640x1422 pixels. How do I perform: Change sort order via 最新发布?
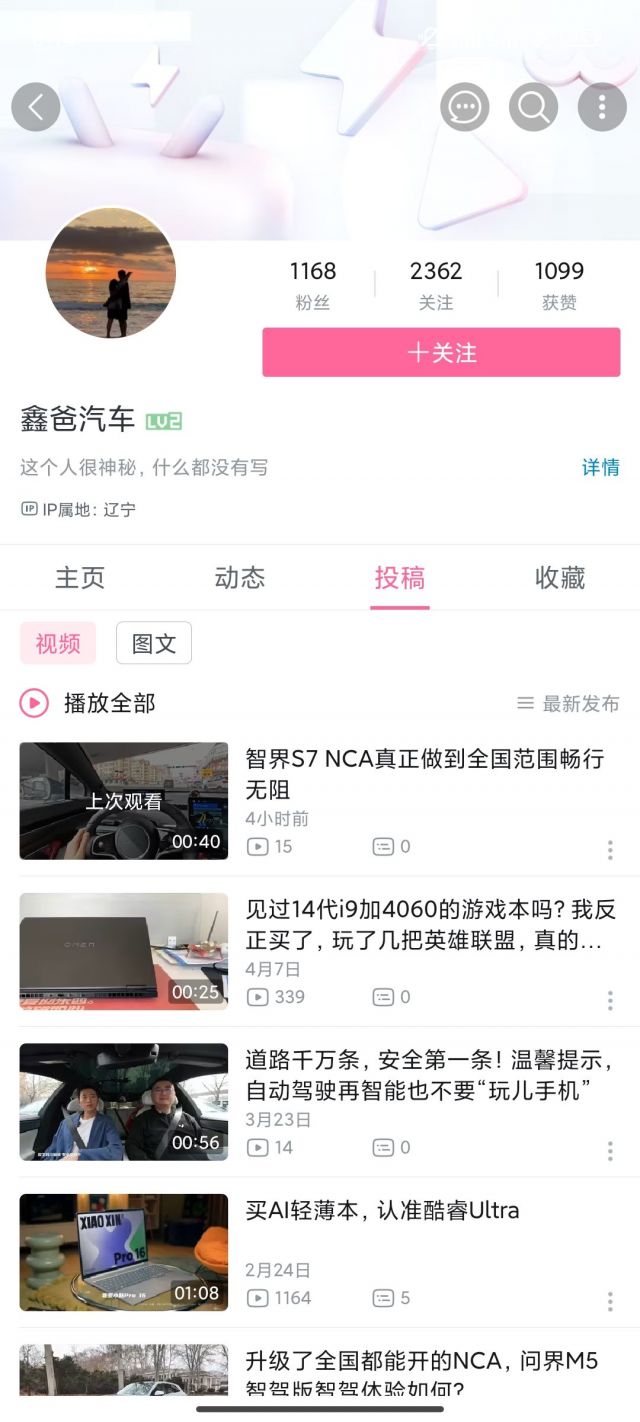pos(568,704)
